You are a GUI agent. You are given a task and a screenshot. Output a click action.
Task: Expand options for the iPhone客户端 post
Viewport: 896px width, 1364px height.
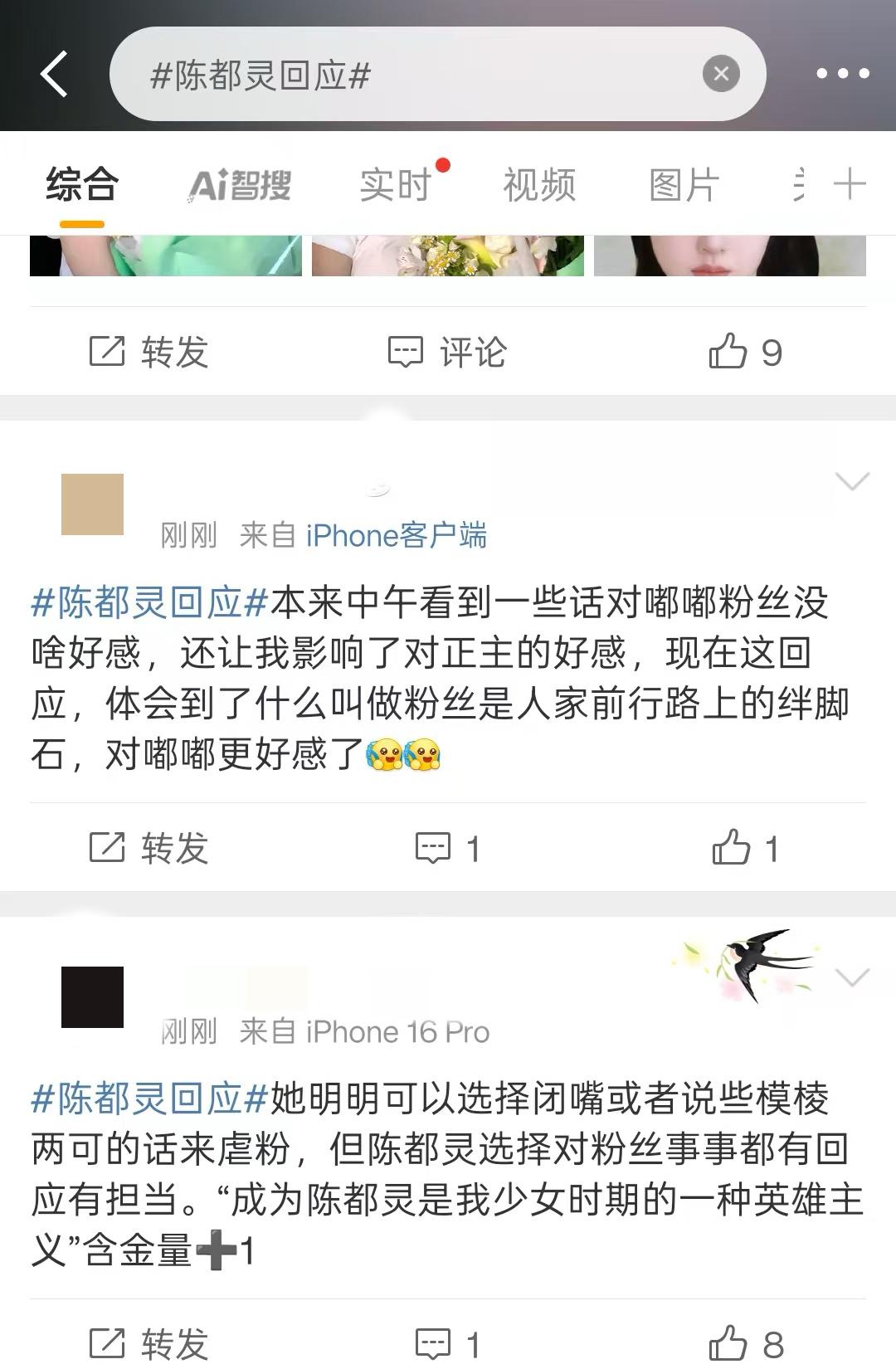[851, 481]
